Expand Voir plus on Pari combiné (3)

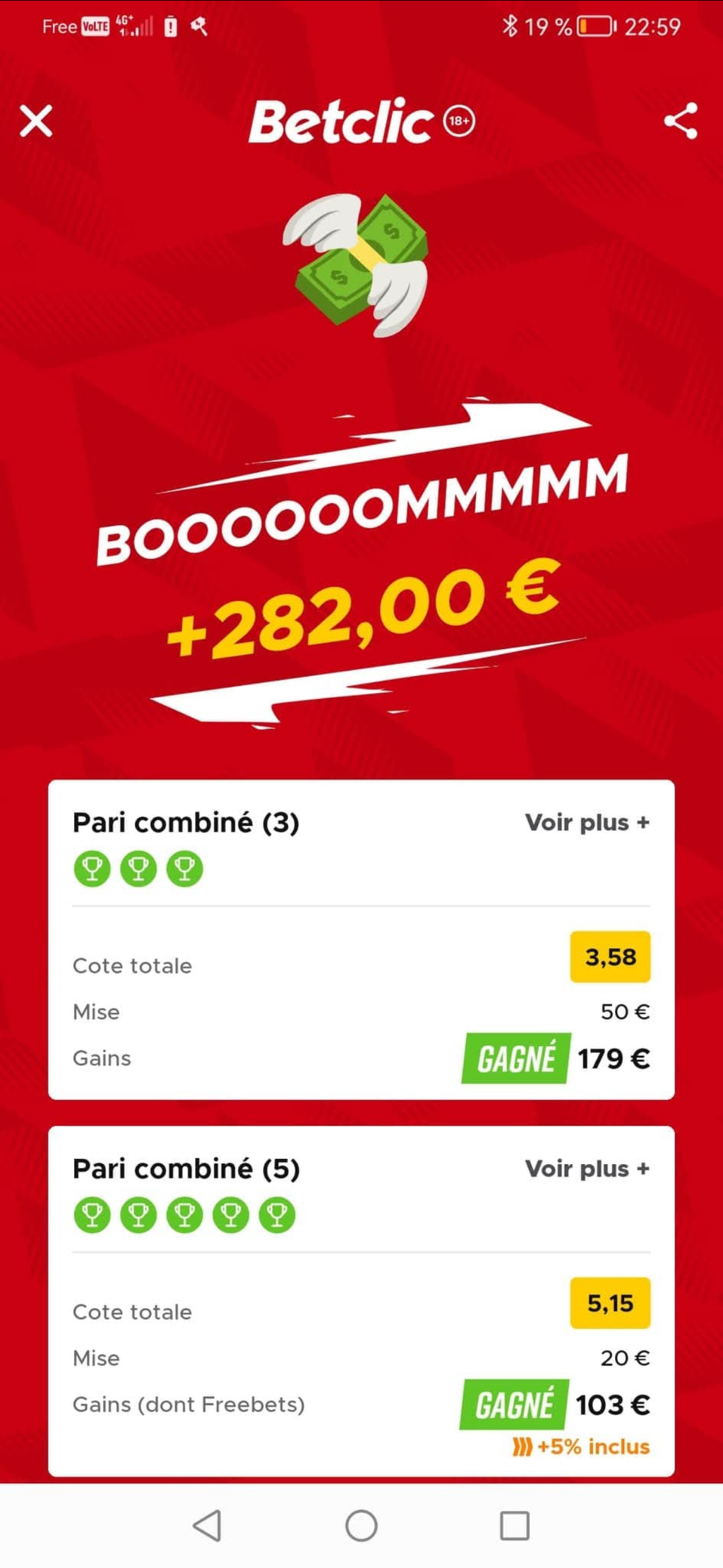587,823
